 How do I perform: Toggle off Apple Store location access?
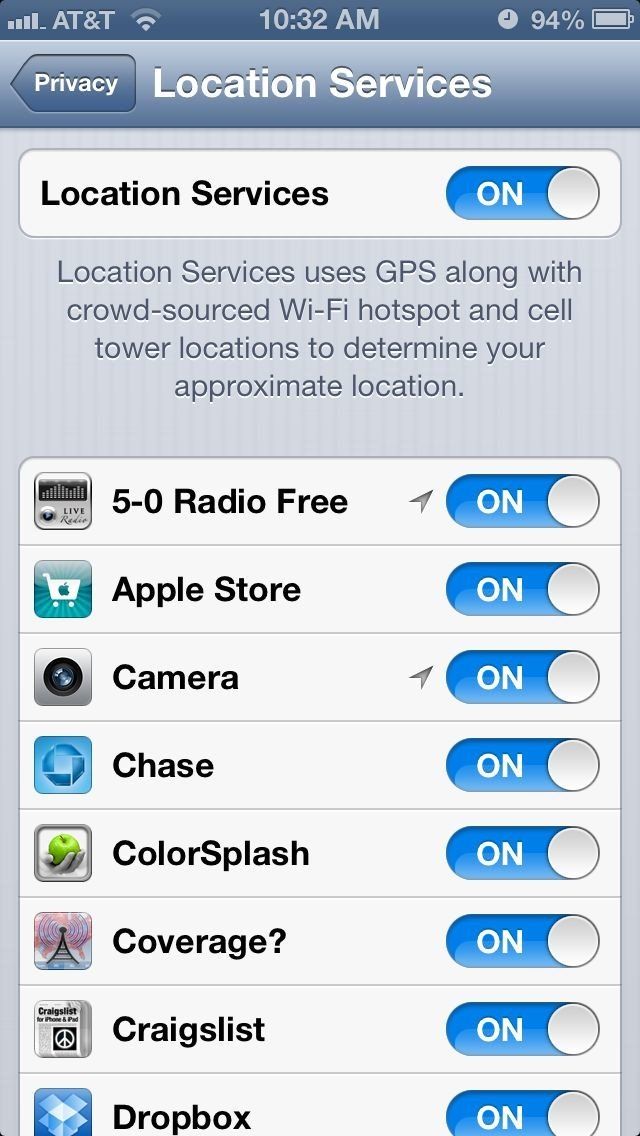[522, 589]
